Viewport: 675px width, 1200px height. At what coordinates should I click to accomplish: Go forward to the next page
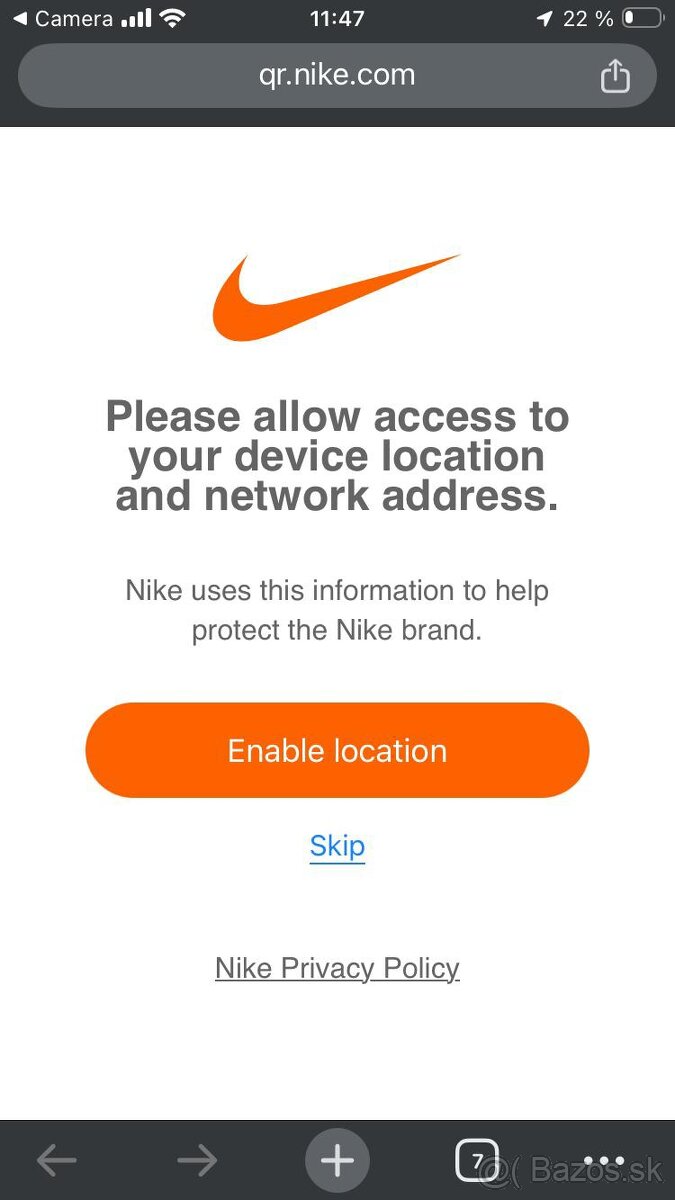[x=197, y=1160]
